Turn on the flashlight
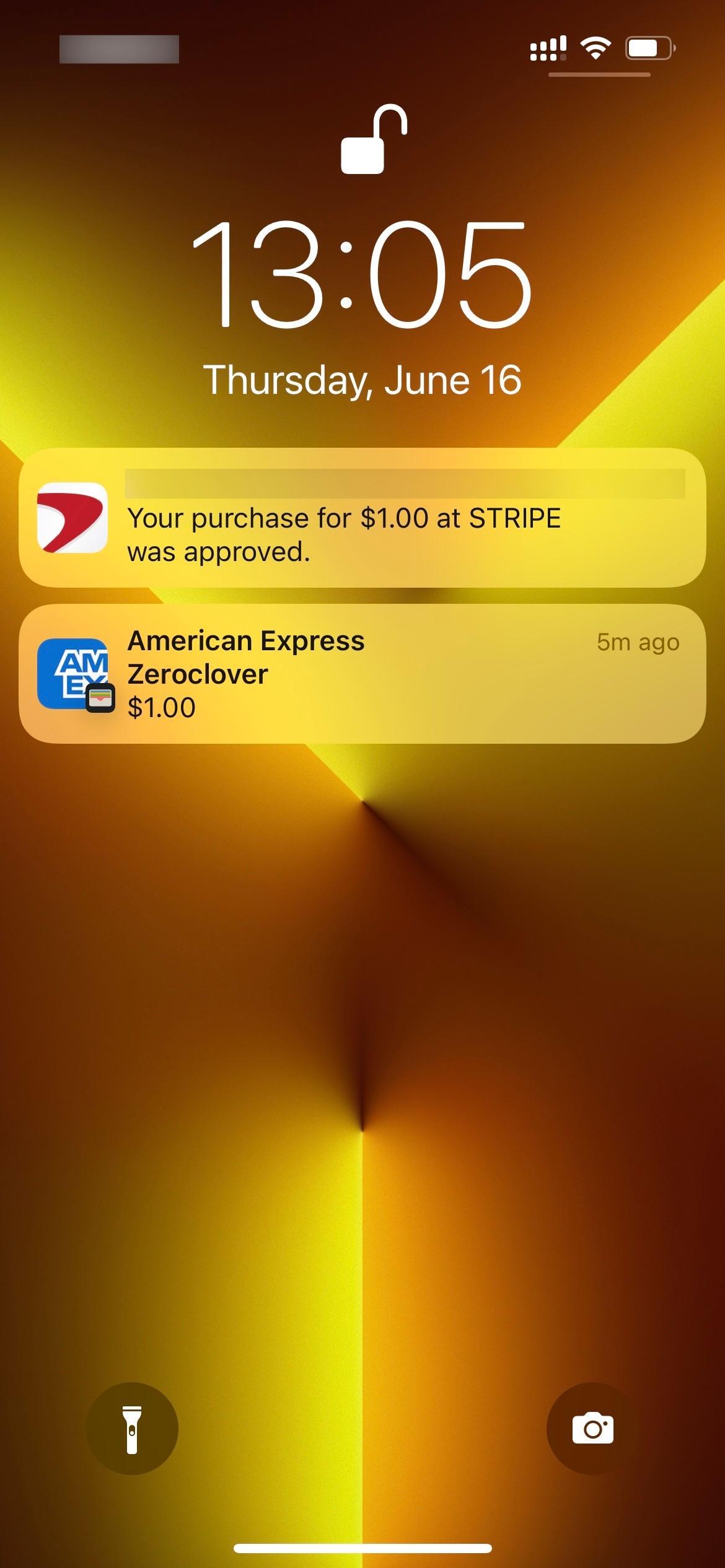 pyautogui.click(x=132, y=1429)
